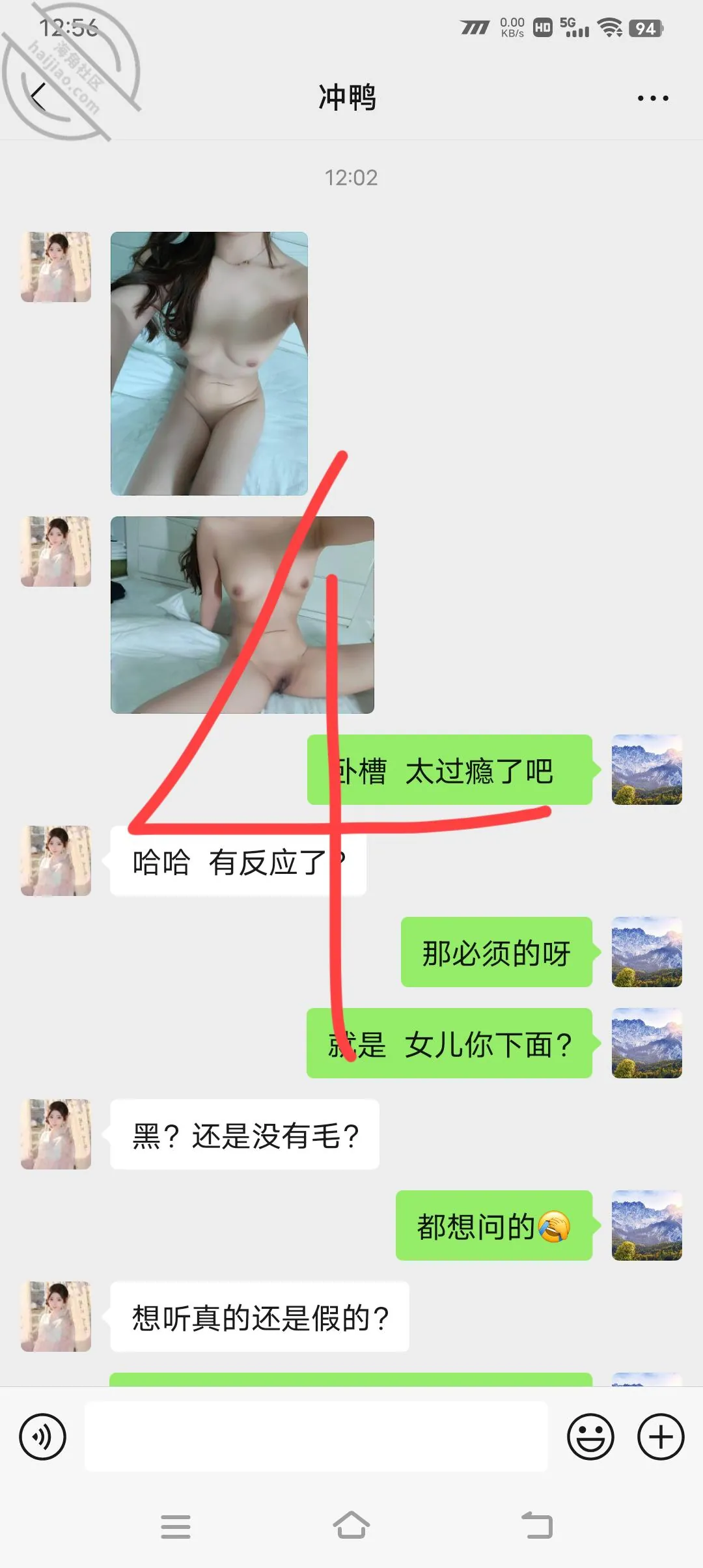This screenshot has height=1568, width=703.
Task: Open the plus attachments menu
Action: click(661, 1436)
